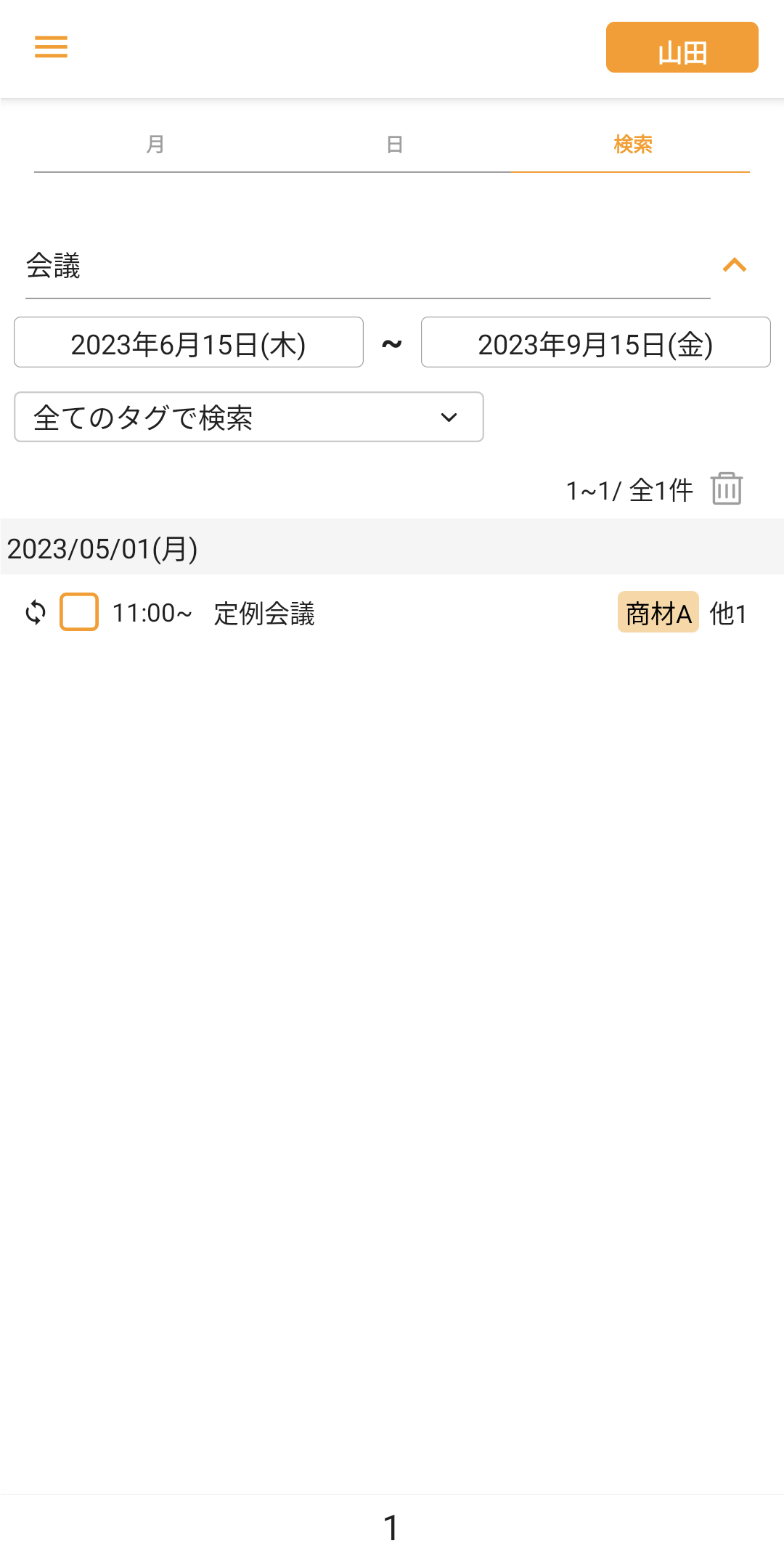The width and height of the screenshot is (784, 1554).
Task: Open the 定例会議 event at 11:00
Action: click(264, 614)
